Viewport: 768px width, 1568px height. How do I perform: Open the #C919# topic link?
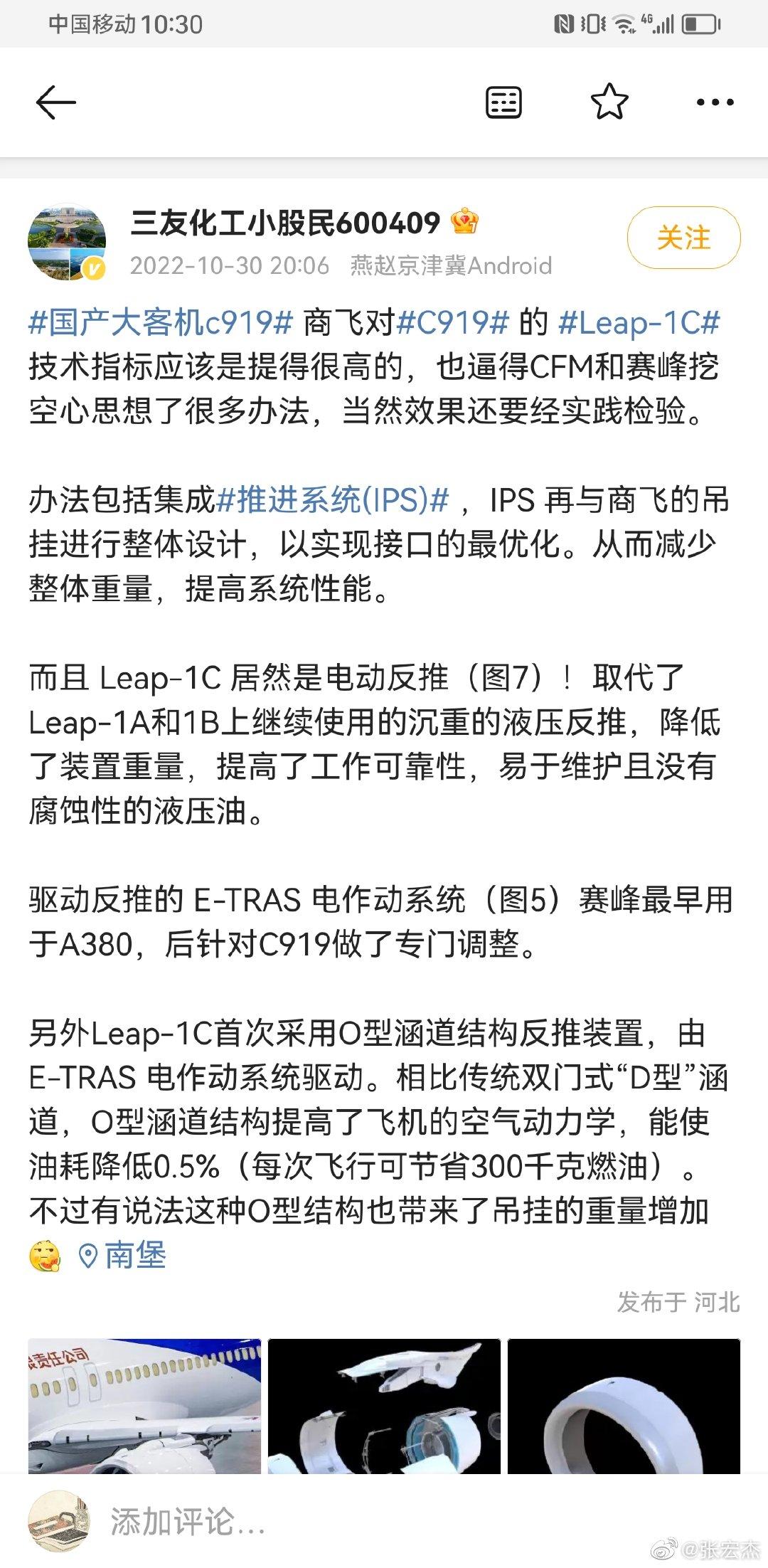coord(453,322)
